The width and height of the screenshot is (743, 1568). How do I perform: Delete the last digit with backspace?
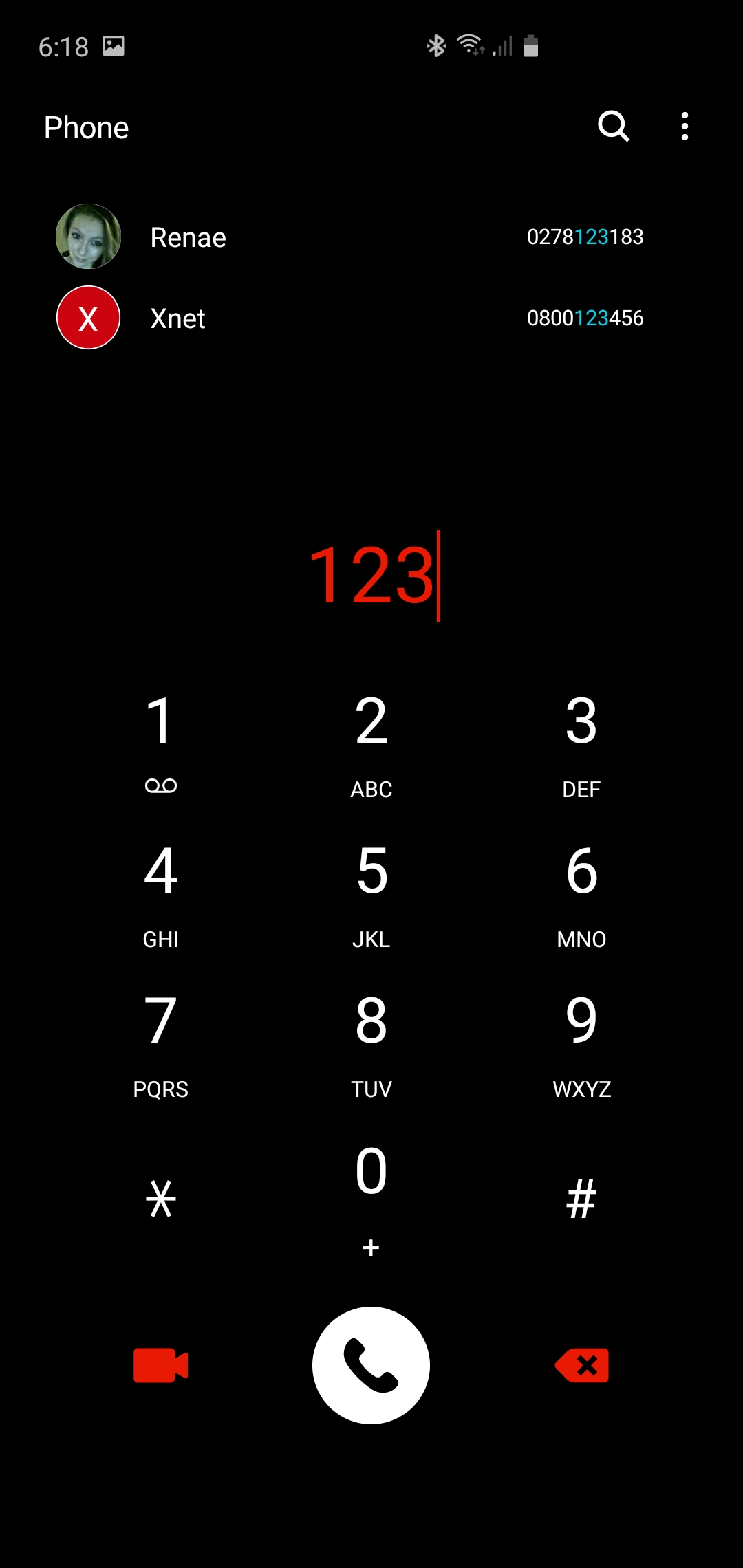click(x=582, y=1365)
